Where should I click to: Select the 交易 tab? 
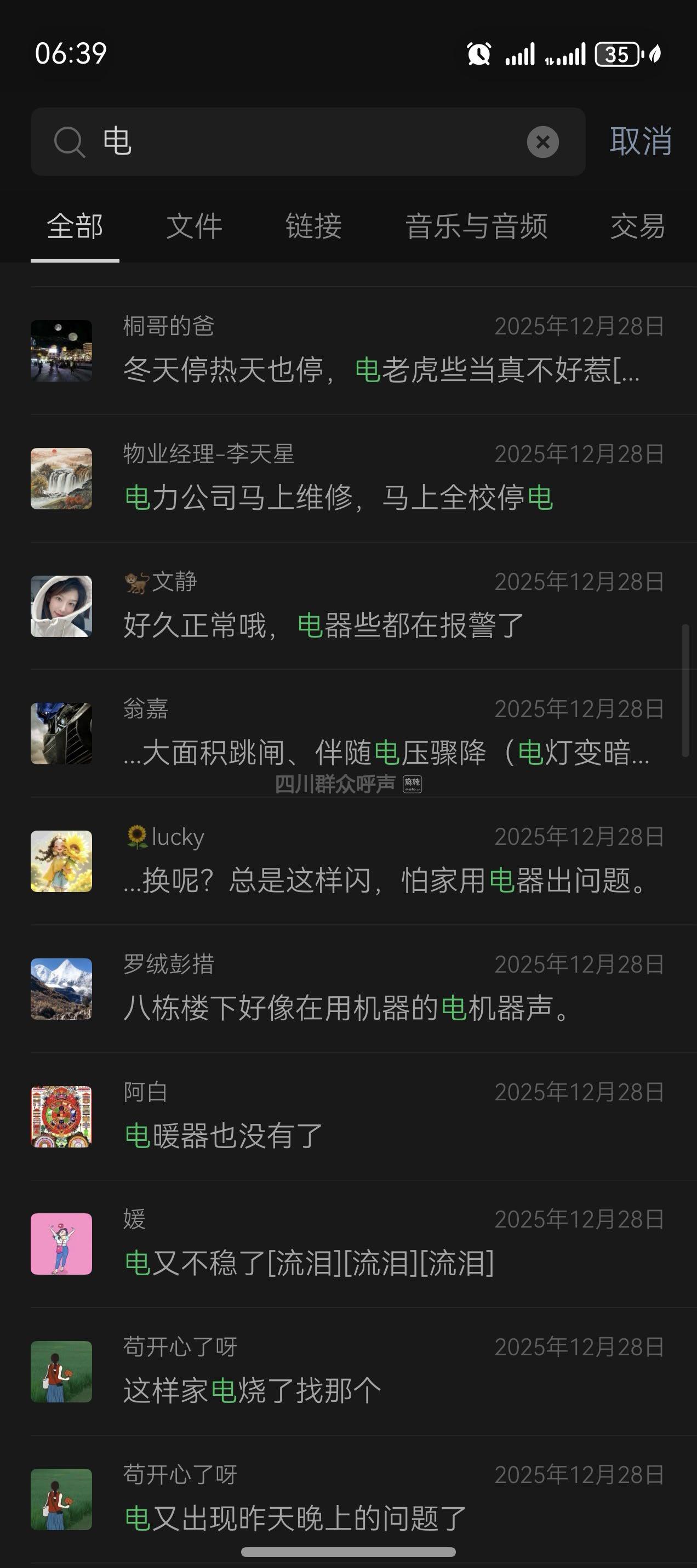pos(637,226)
